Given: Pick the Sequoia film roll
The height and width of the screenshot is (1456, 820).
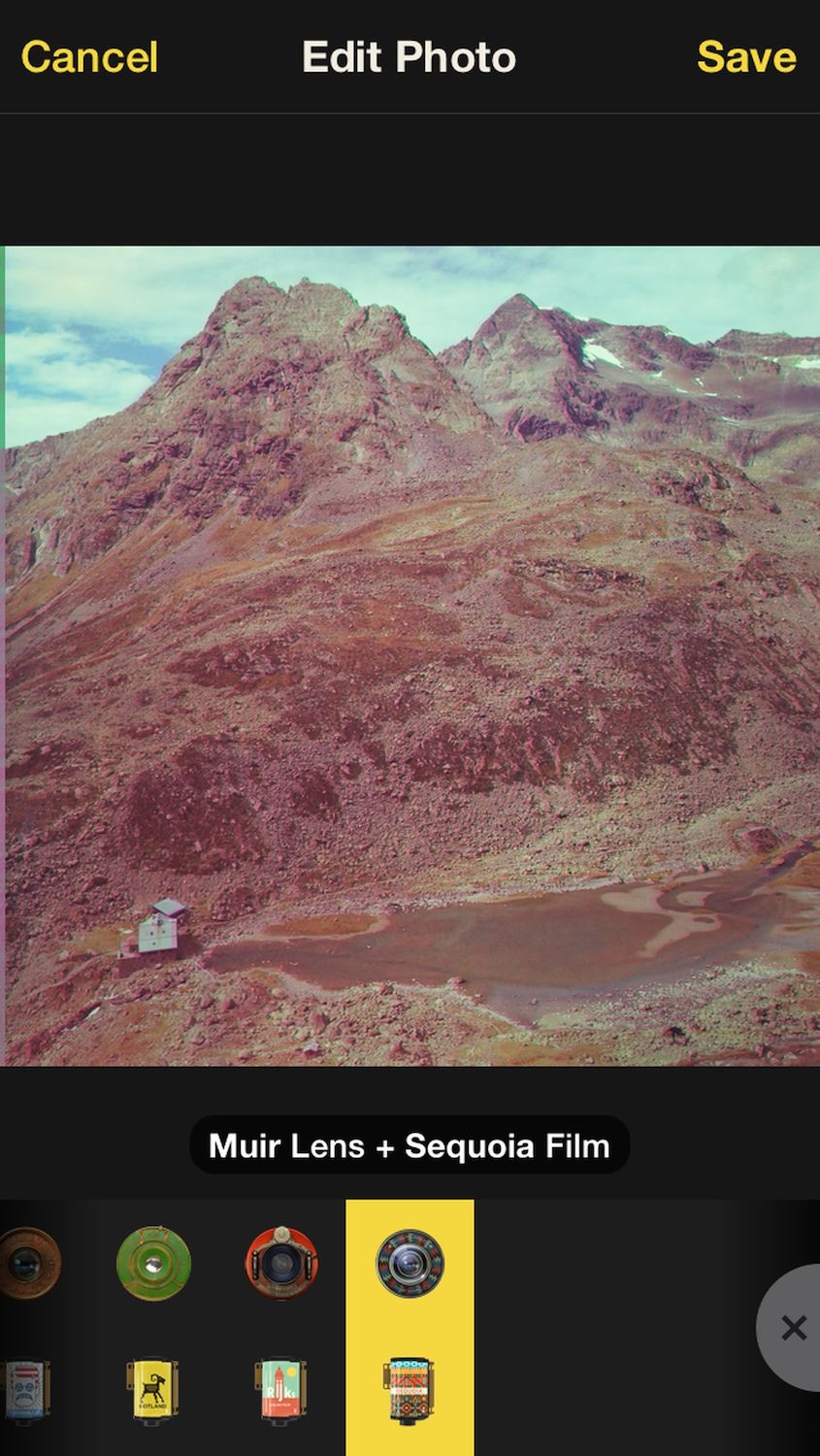Looking at the screenshot, I should (x=409, y=1391).
